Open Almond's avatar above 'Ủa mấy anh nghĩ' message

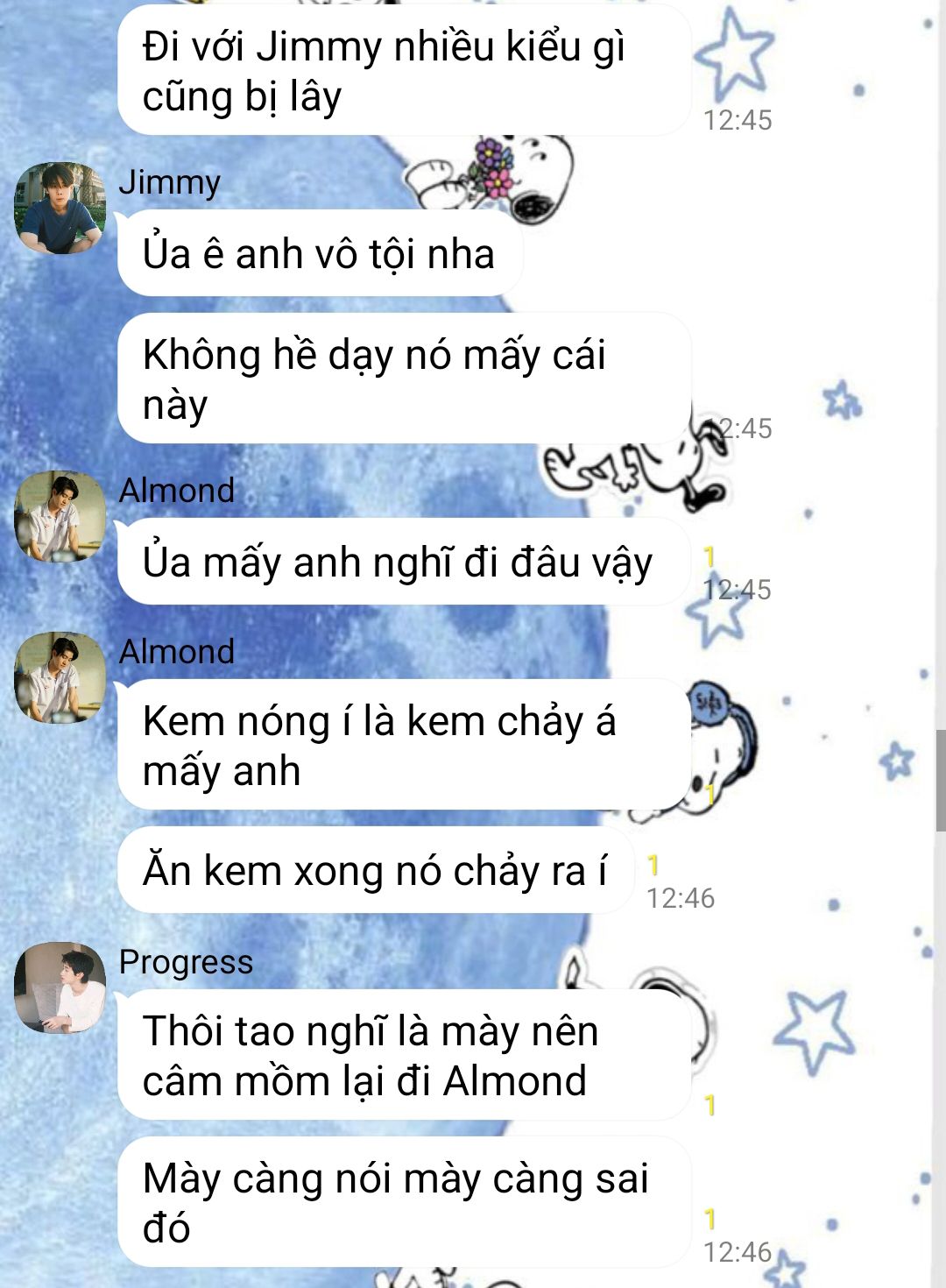pyautogui.click(x=60, y=516)
